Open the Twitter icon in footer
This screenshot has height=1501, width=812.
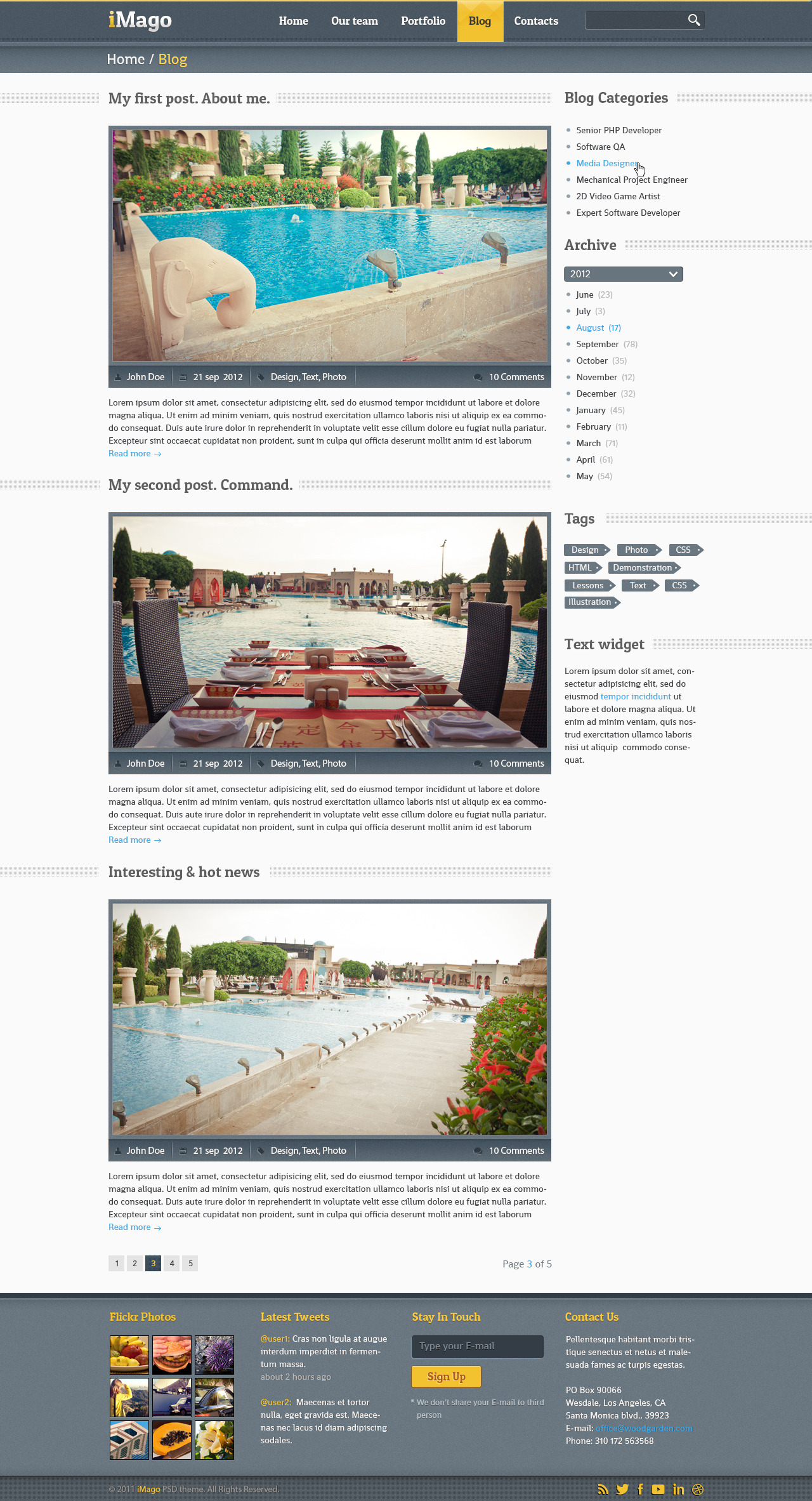622,1489
